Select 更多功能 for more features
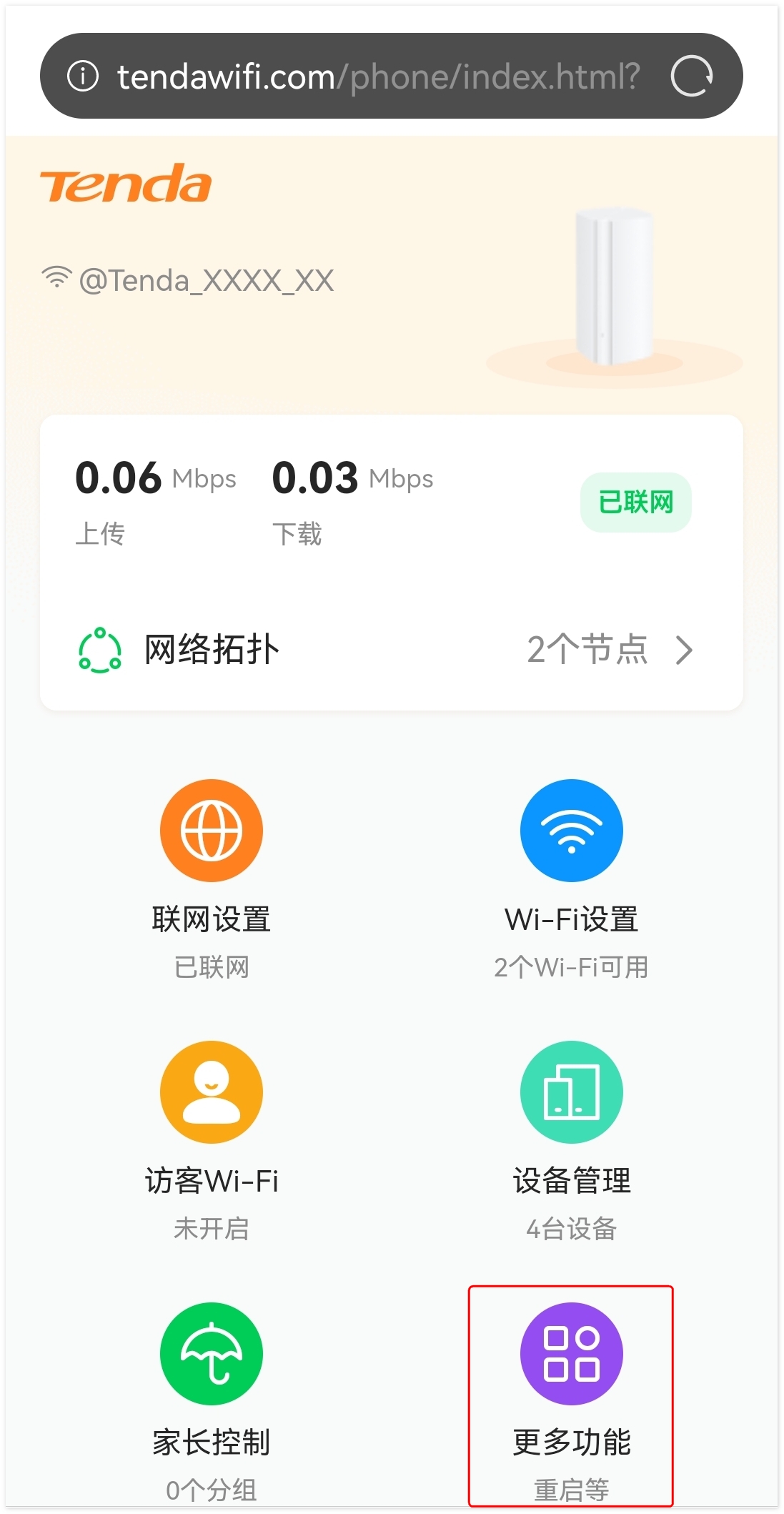The height and width of the screenshot is (1514, 784). (571, 1354)
